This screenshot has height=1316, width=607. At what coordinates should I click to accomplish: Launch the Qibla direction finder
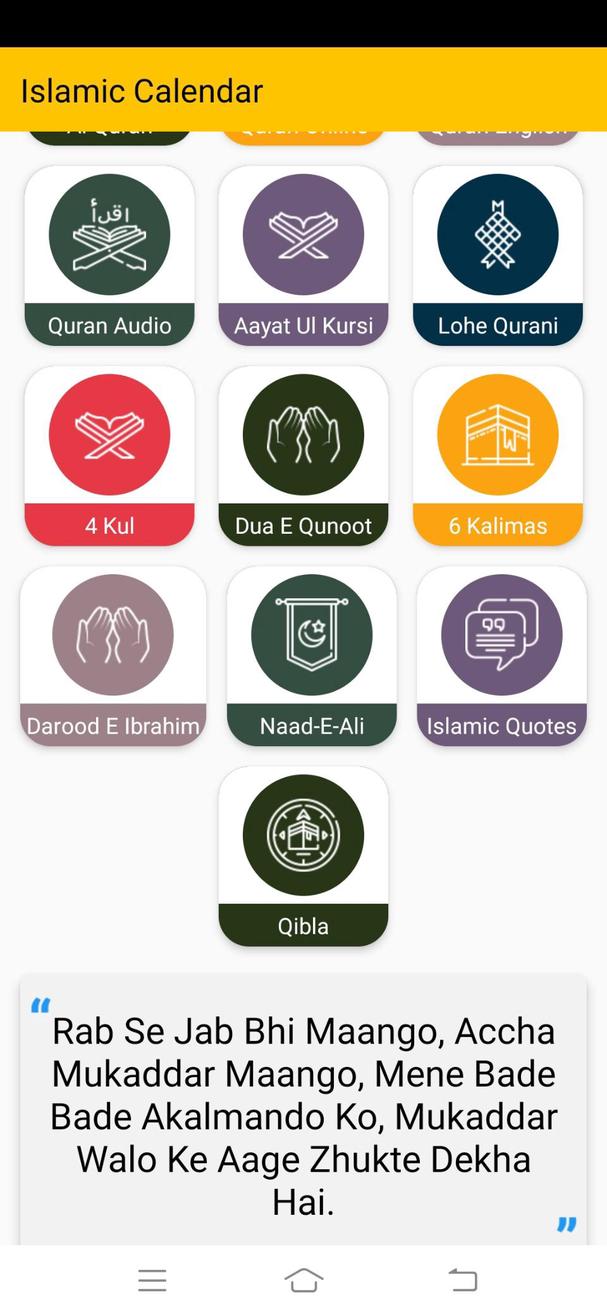tap(303, 855)
